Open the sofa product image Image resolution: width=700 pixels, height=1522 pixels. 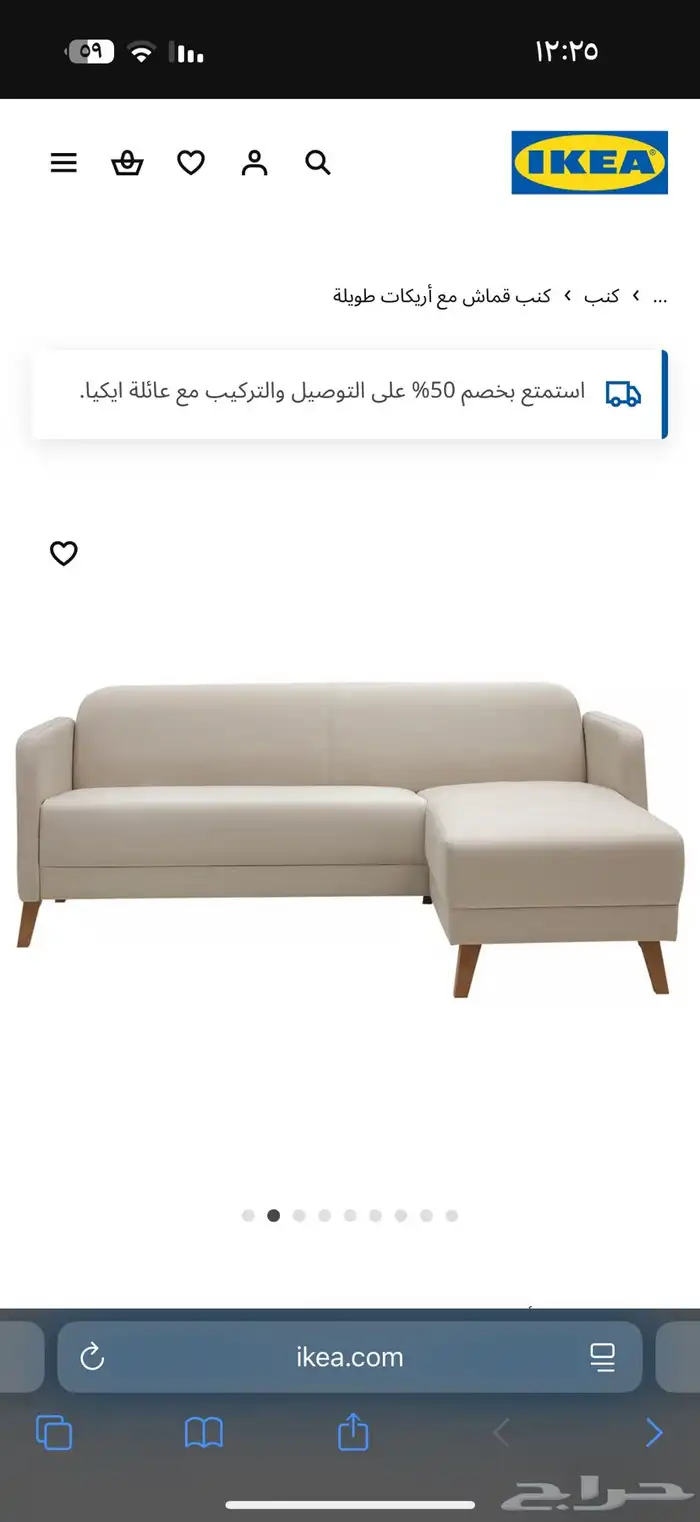[x=350, y=840]
